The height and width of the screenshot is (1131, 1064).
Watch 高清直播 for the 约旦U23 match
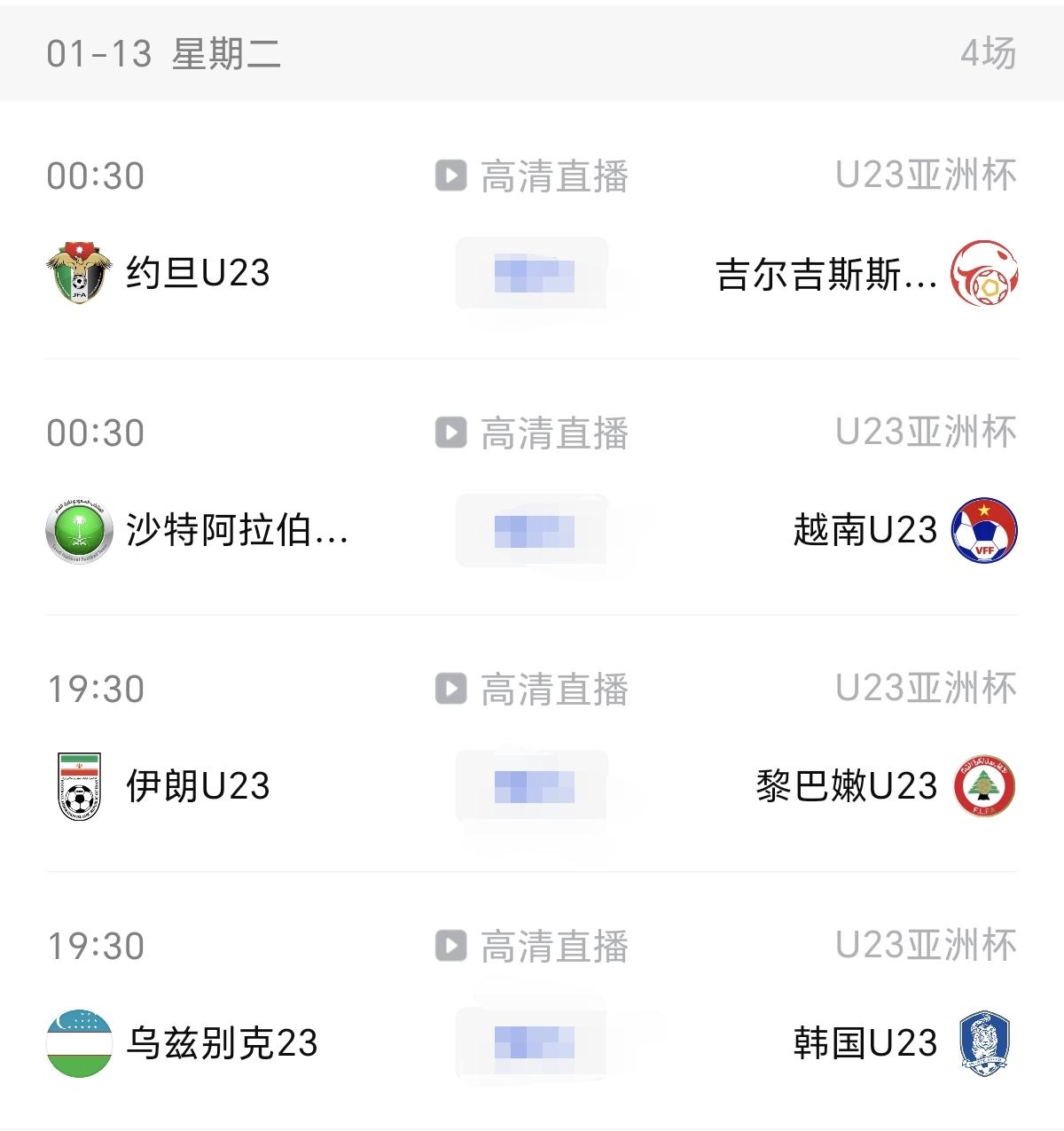click(x=532, y=176)
